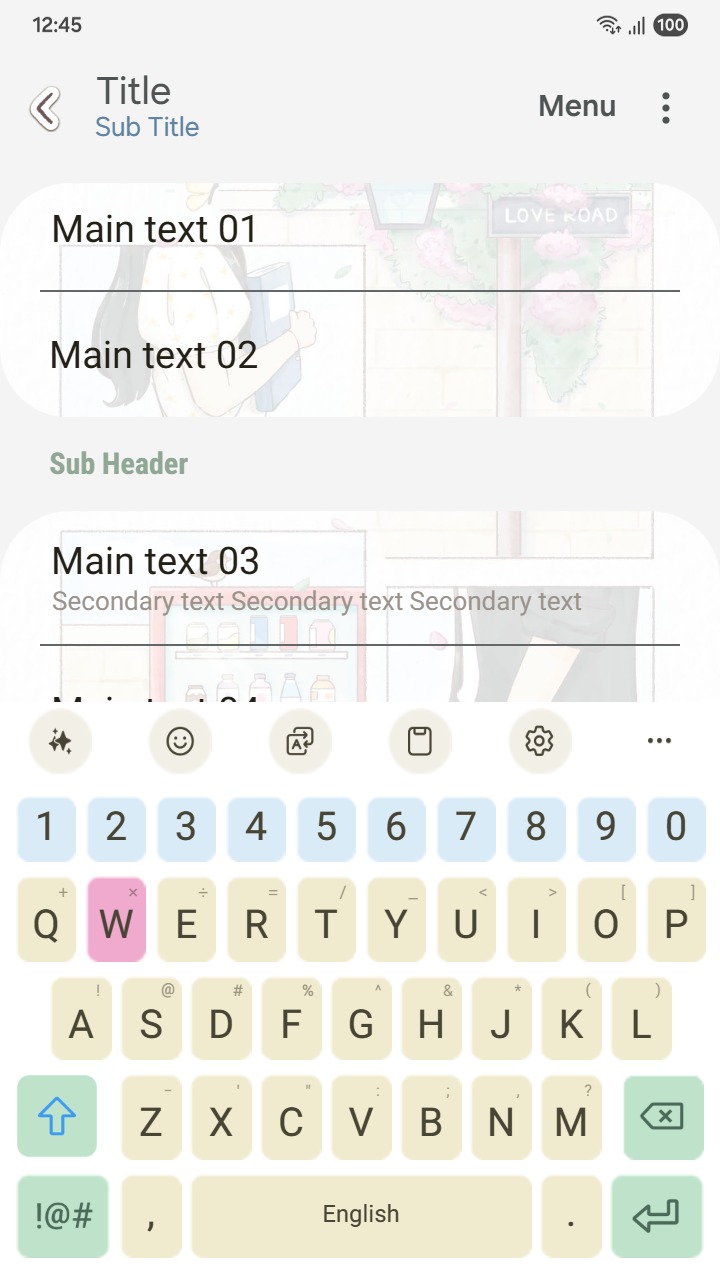Tap the enter key
Viewport: 720px width, 1280px height.
tap(656, 1216)
